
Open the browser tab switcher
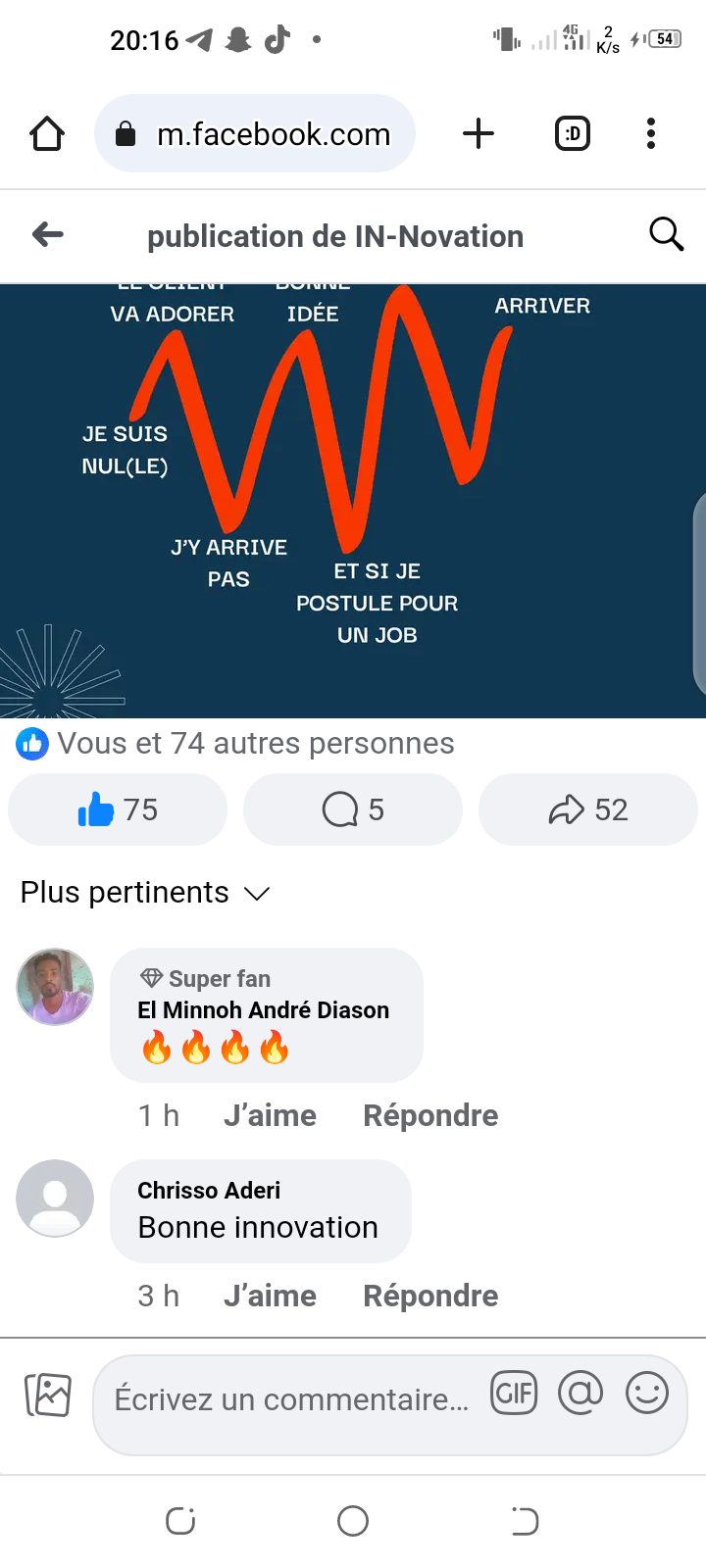pyautogui.click(x=573, y=134)
